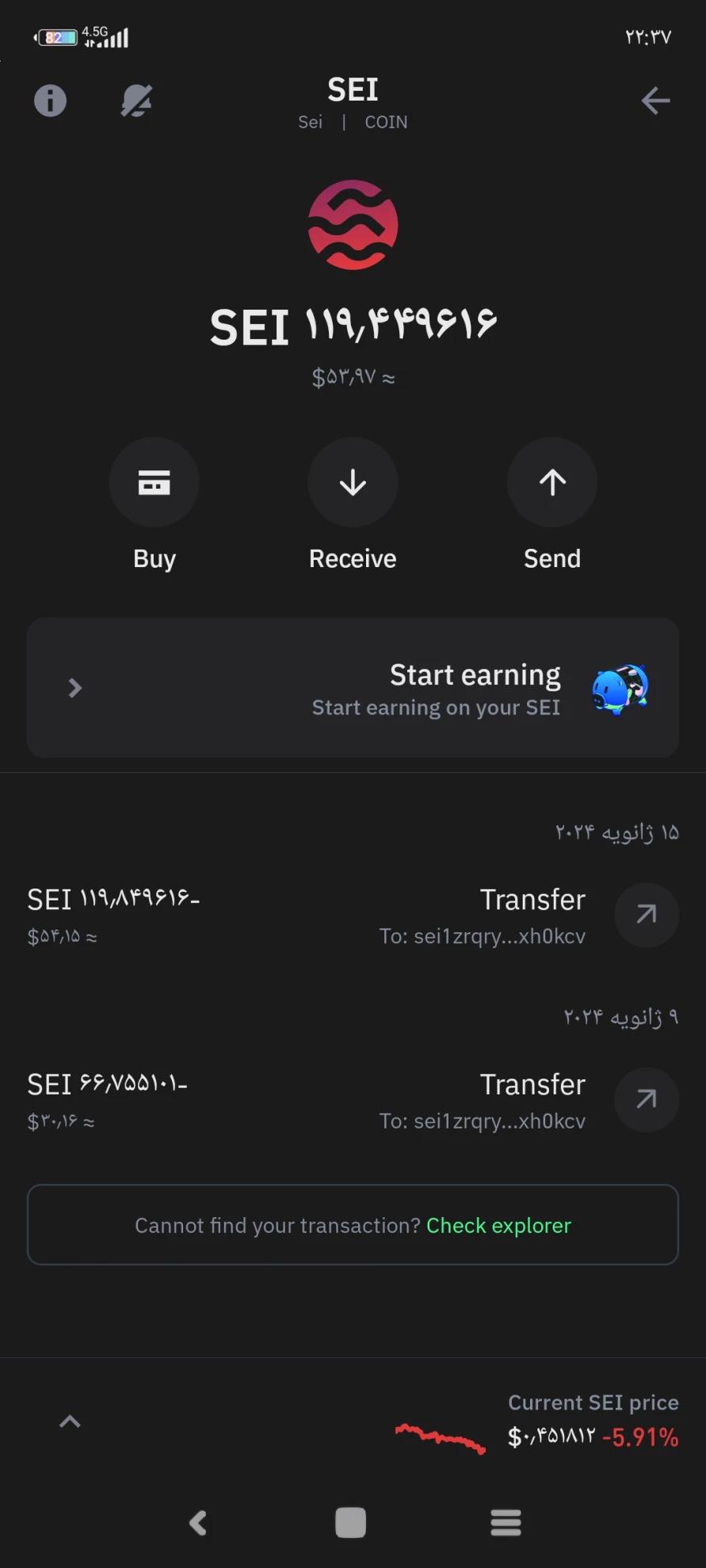Open the 9 January 2024 transfer

tap(353, 1100)
